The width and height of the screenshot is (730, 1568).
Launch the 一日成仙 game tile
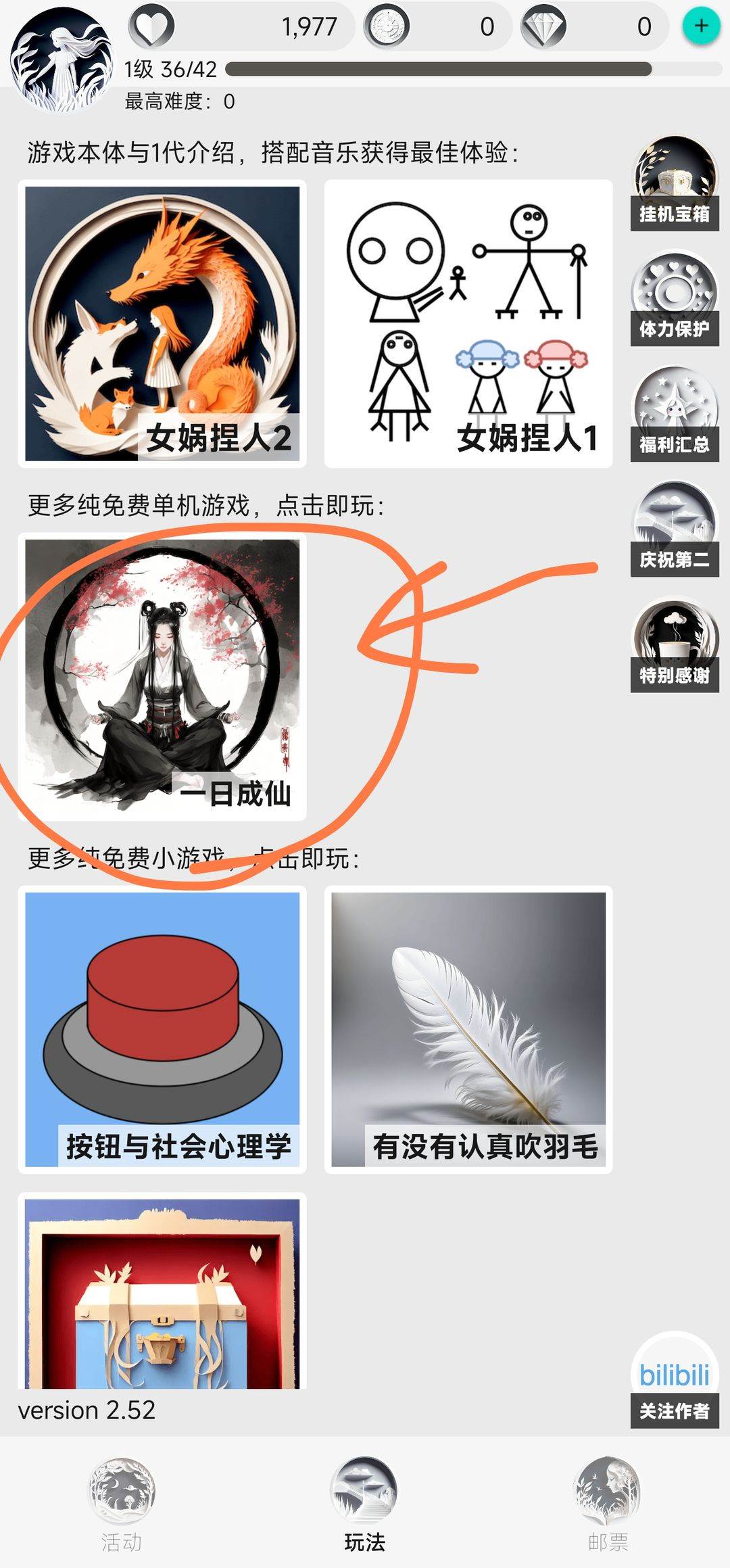tap(162, 676)
